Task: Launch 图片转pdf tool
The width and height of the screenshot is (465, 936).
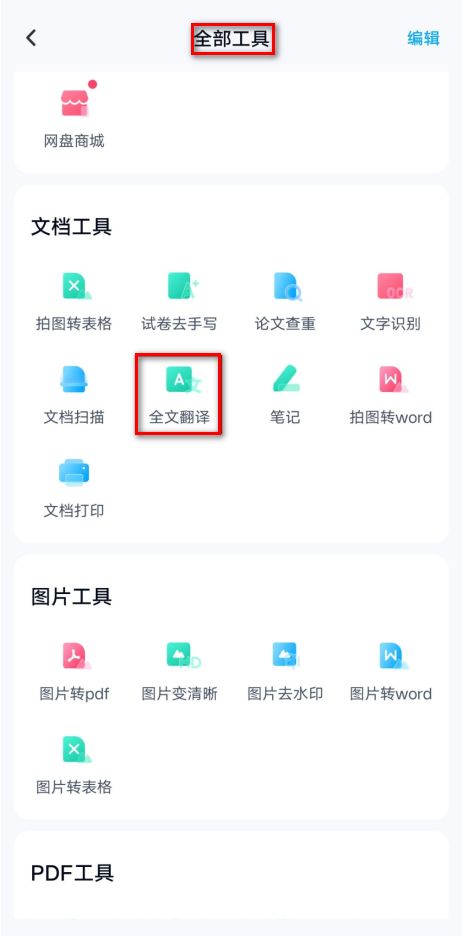Action: (x=74, y=672)
